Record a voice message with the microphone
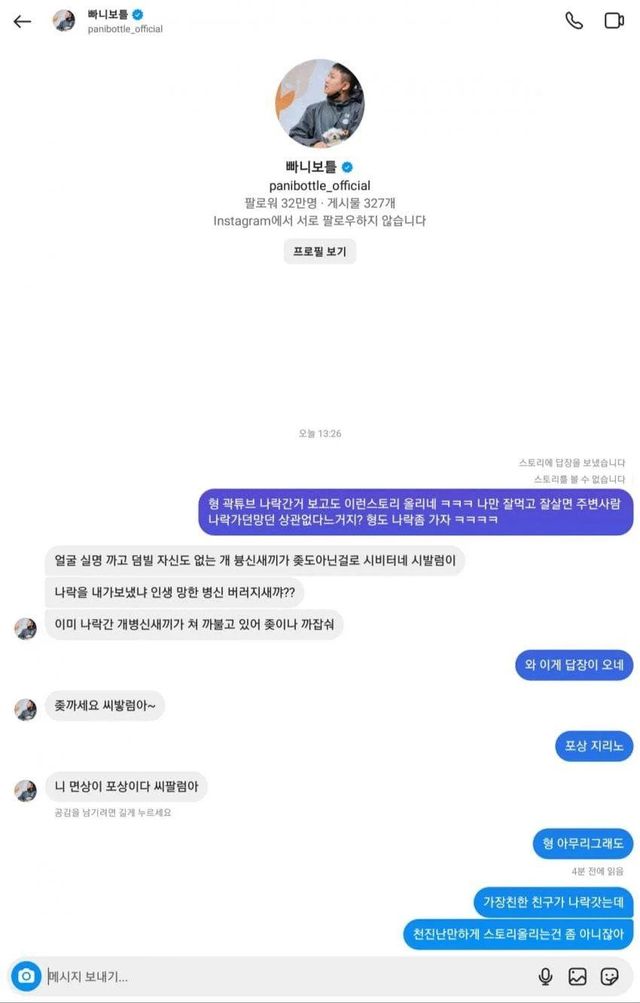640x1003 pixels. [546, 977]
